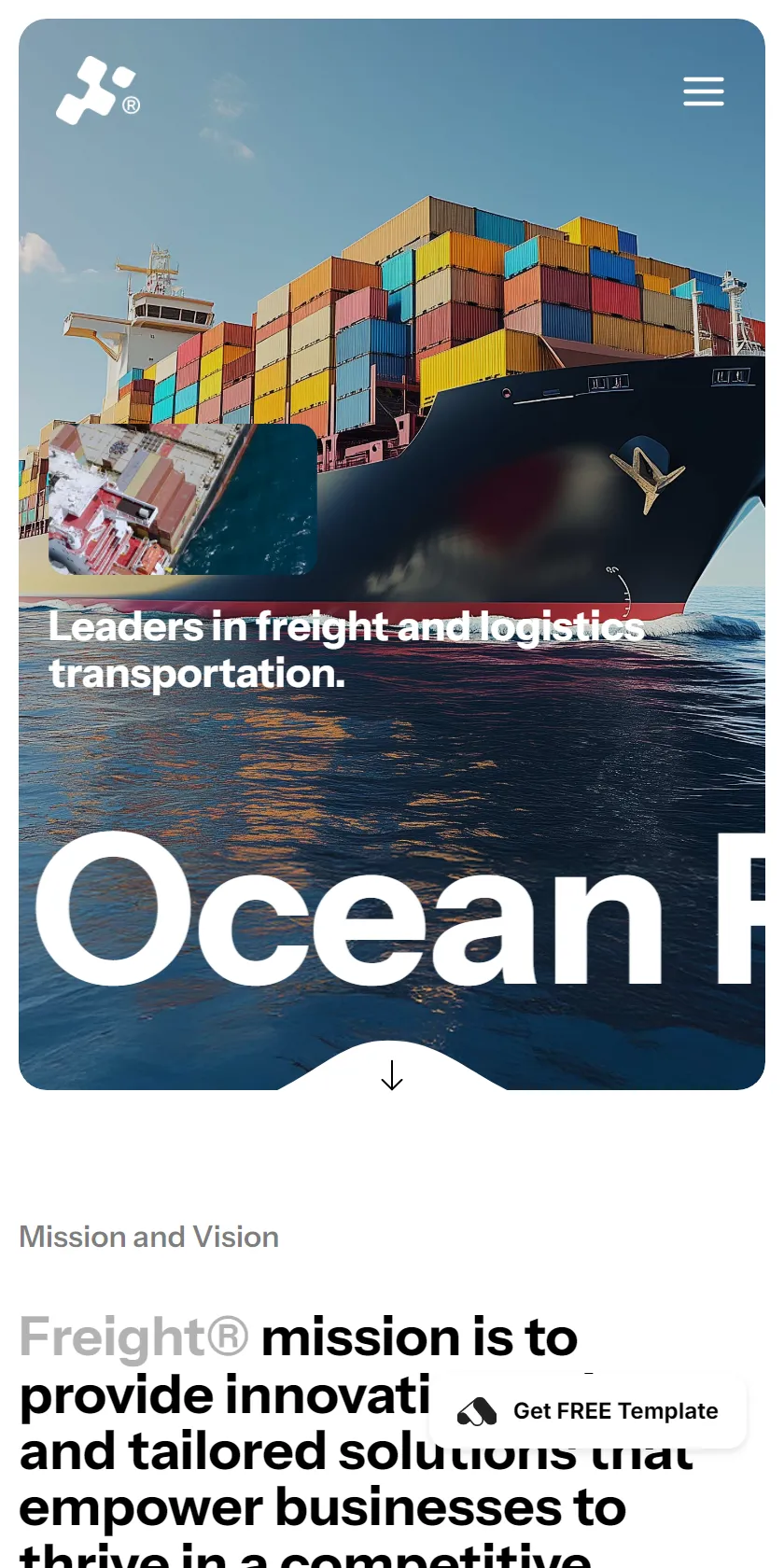Tap the Freight logo in the header
Screen dimensions: 784x1568
(98, 91)
